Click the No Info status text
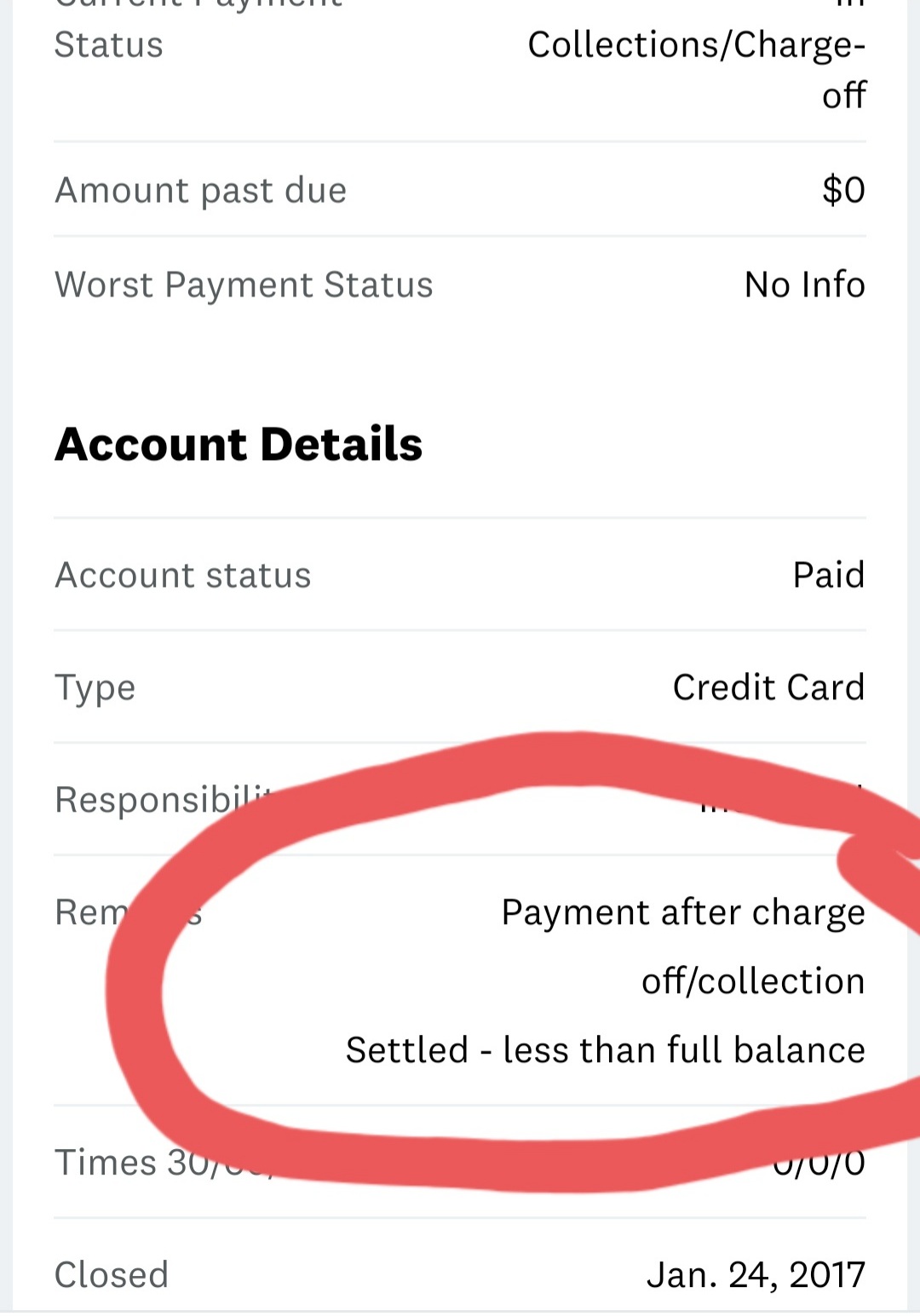920x1316 pixels. pos(803,284)
